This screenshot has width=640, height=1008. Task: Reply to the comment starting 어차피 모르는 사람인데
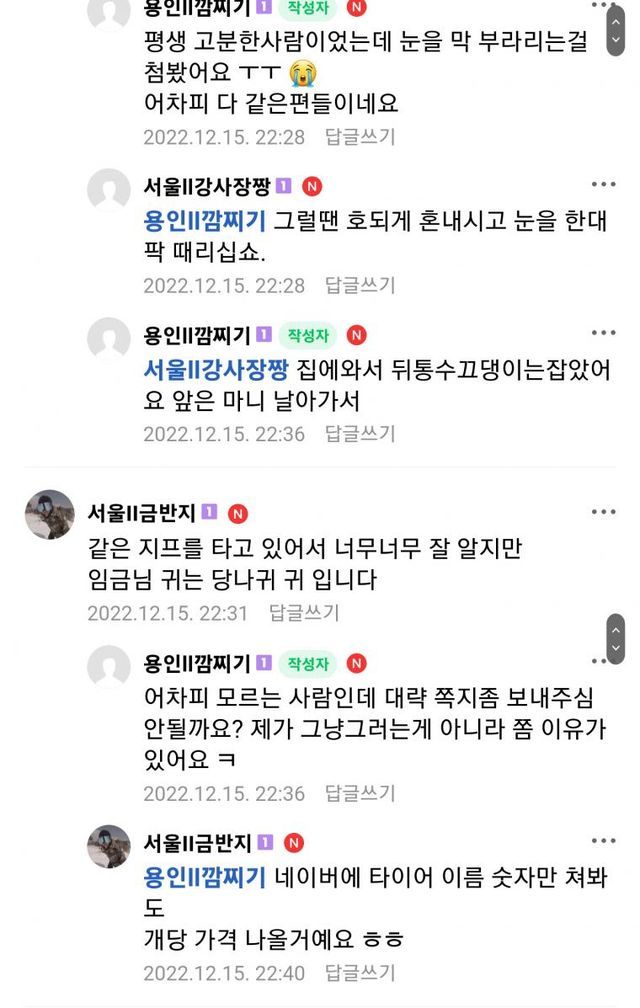pyautogui.click(x=360, y=793)
